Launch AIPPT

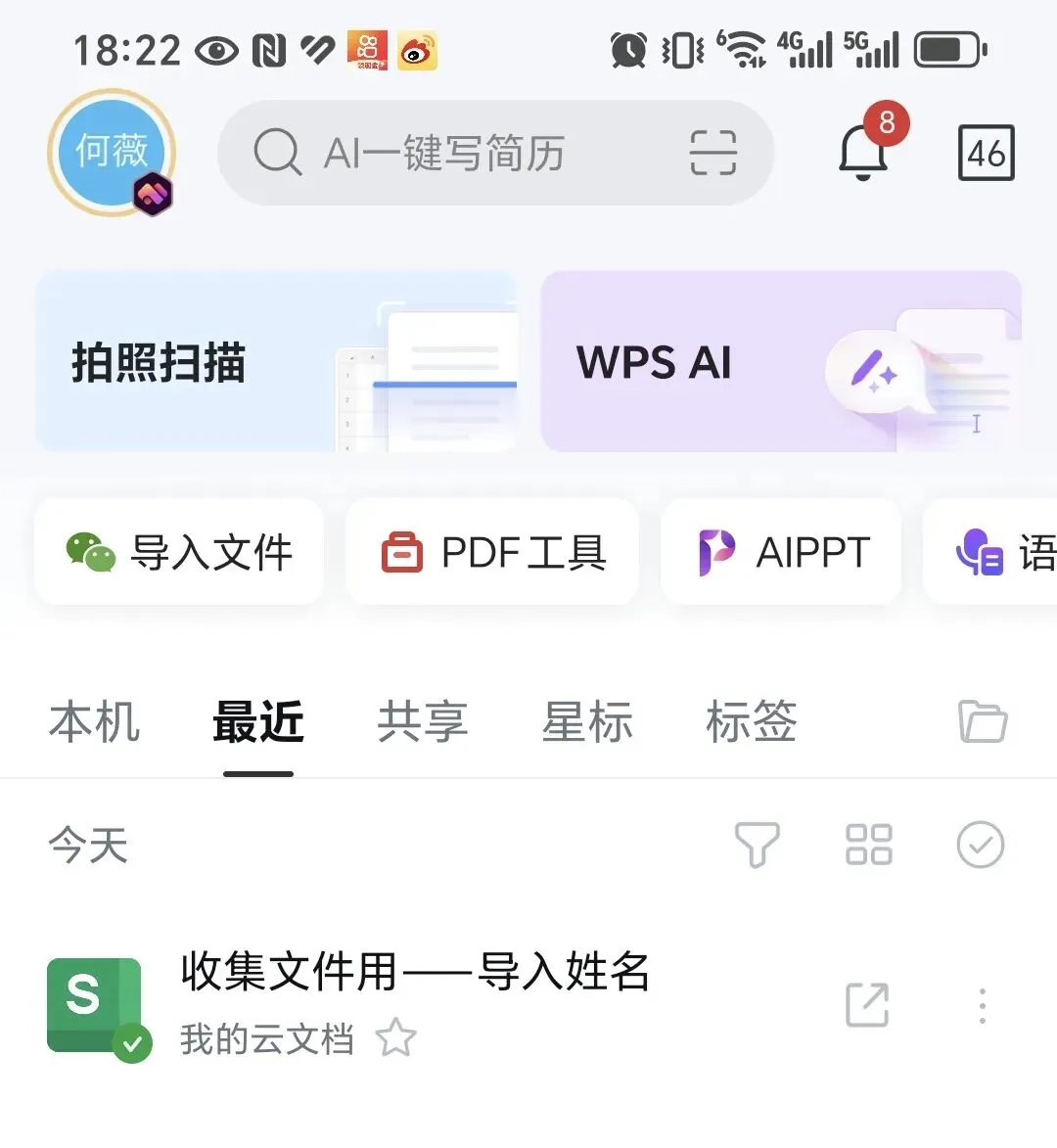click(781, 551)
